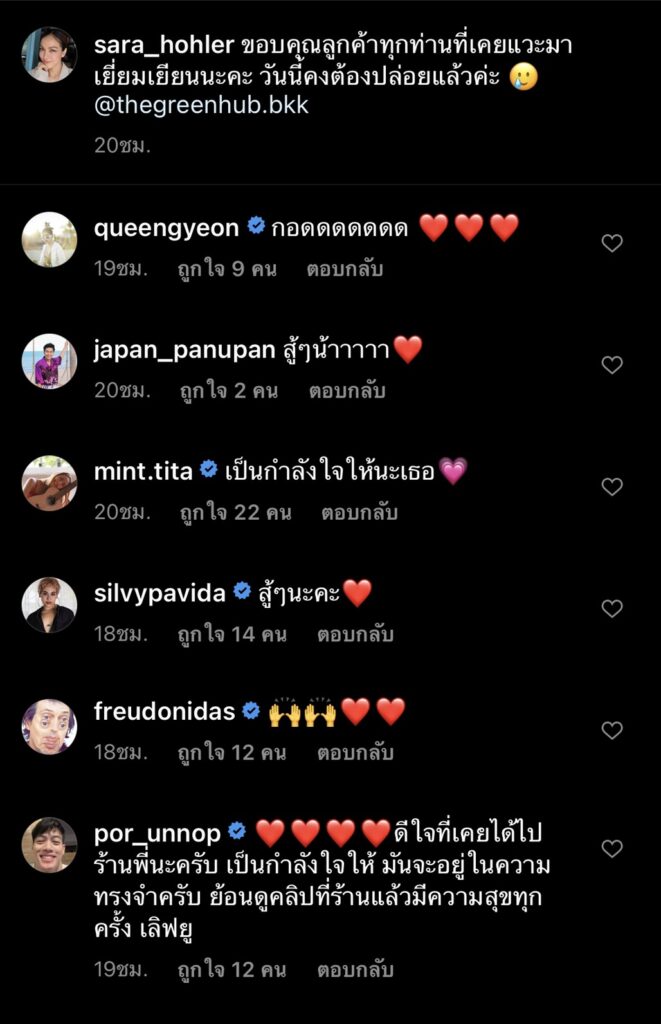Like silvypavida's comment

point(612,609)
